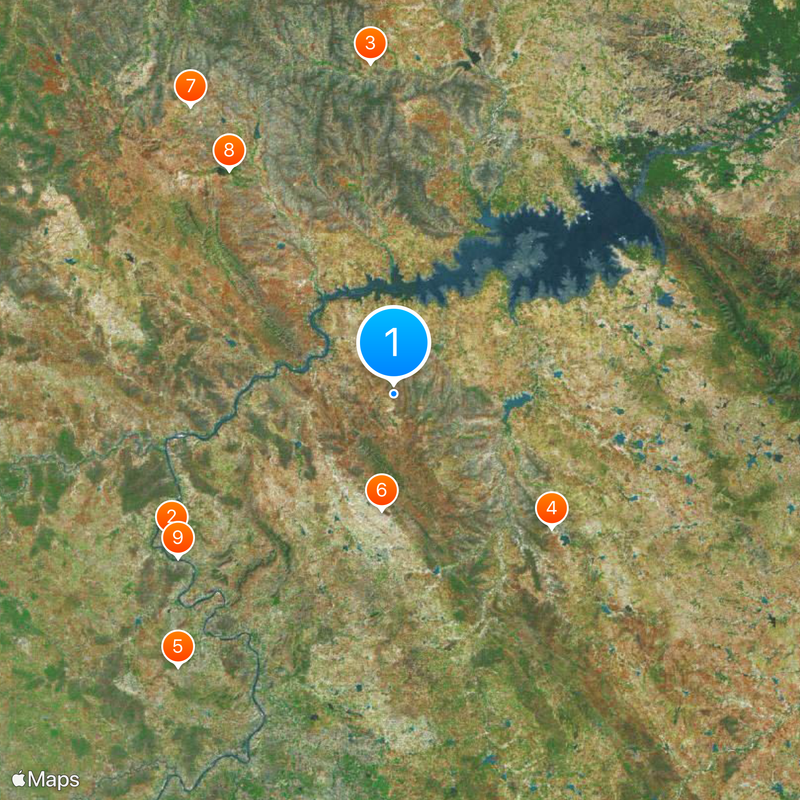800x800 pixels.
Task: Select the pin numbered 5
Action: (x=178, y=646)
